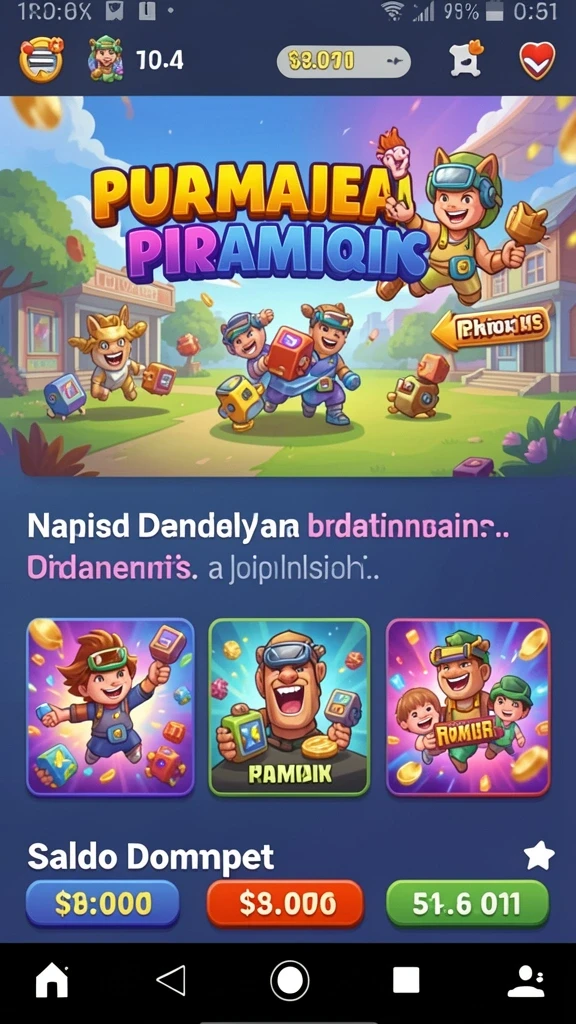This screenshot has height=1024, width=576.
Task: Tap the star icon beside Saldo Dompet
Action: pyautogui.click(x=539, y=856)
